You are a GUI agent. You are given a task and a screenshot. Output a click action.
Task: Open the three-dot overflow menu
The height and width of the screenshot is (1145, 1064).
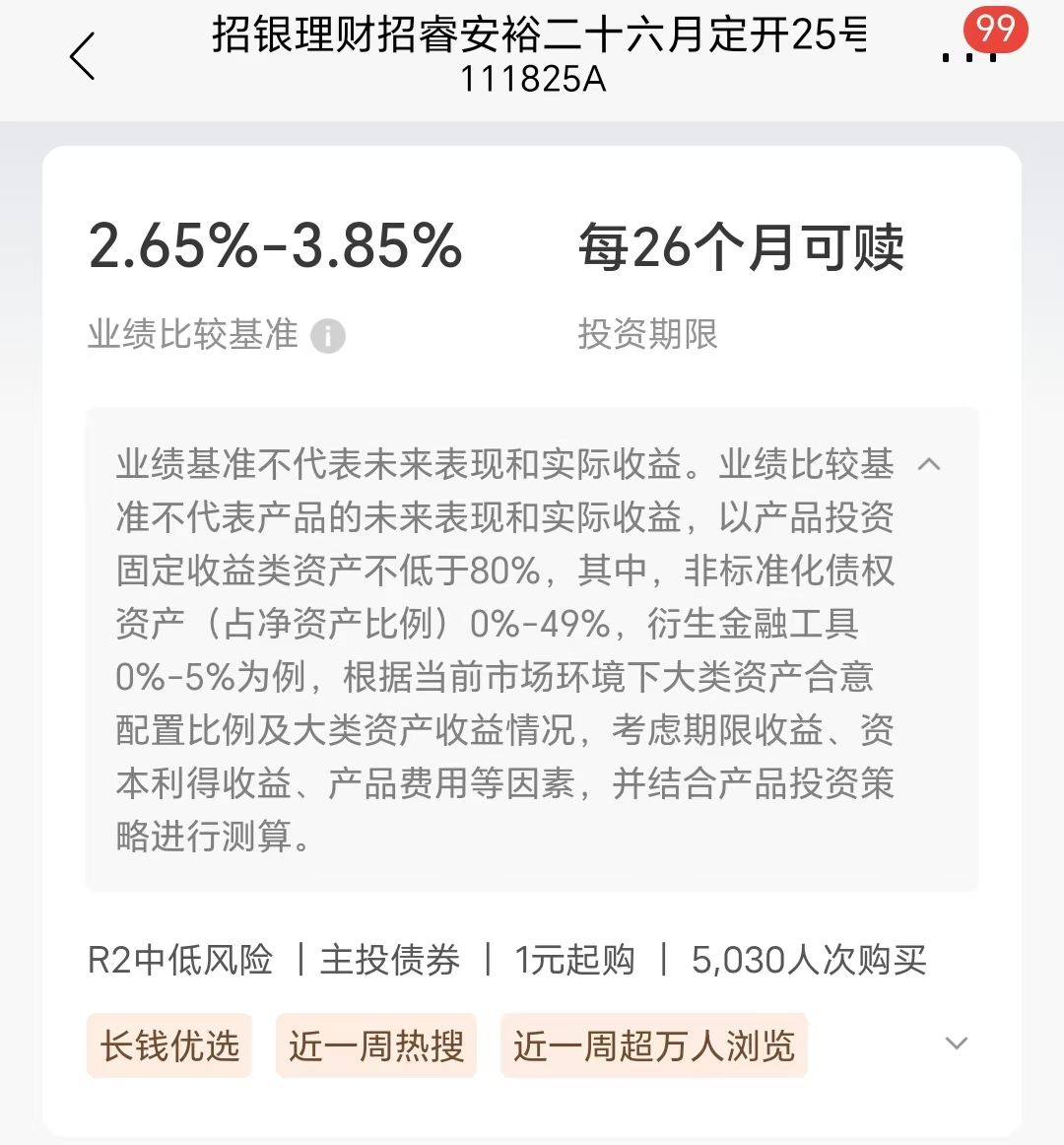[x=969, y=57]
